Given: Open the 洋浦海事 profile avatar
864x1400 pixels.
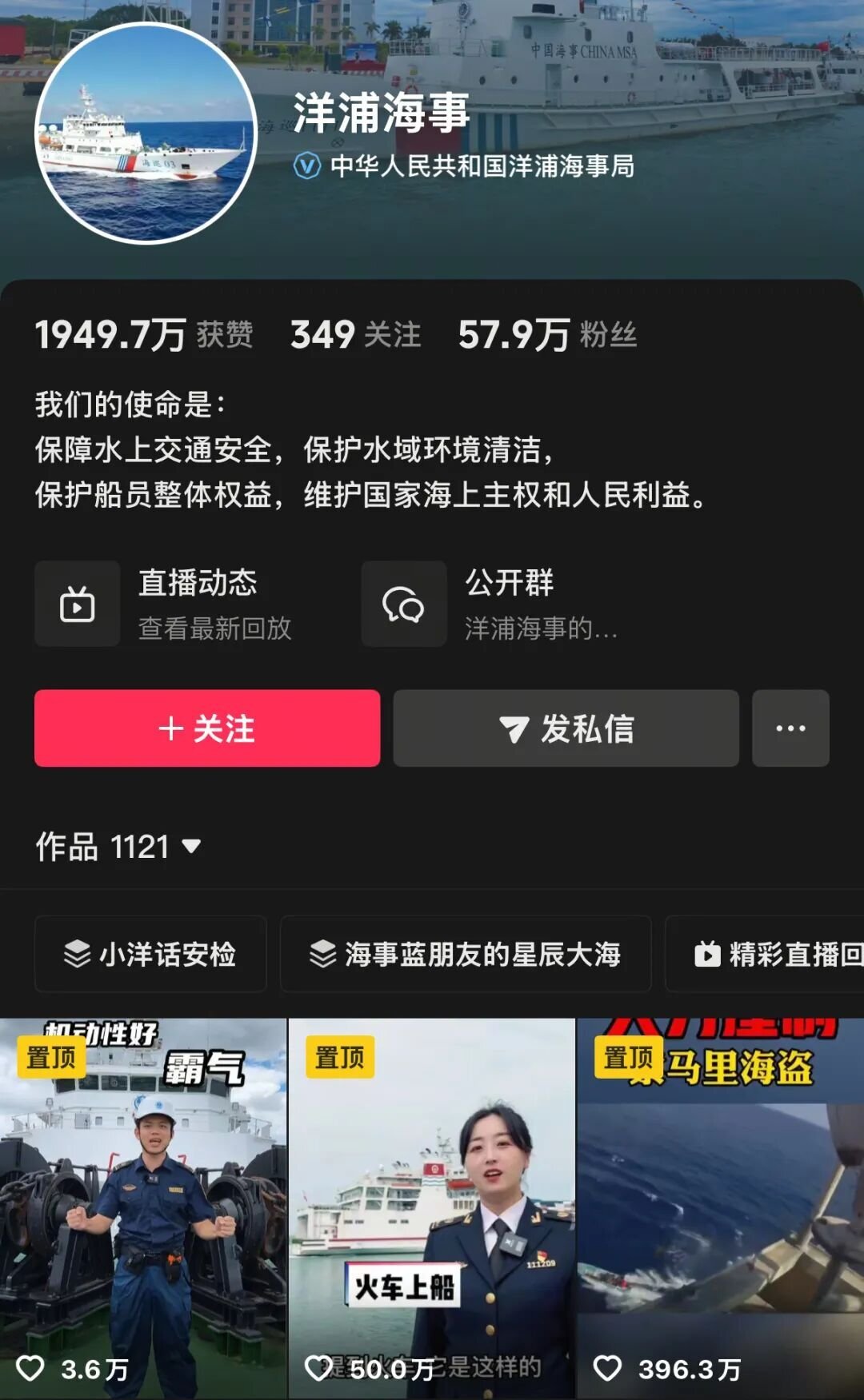Looking at the screenshot, I should point(146,134).
